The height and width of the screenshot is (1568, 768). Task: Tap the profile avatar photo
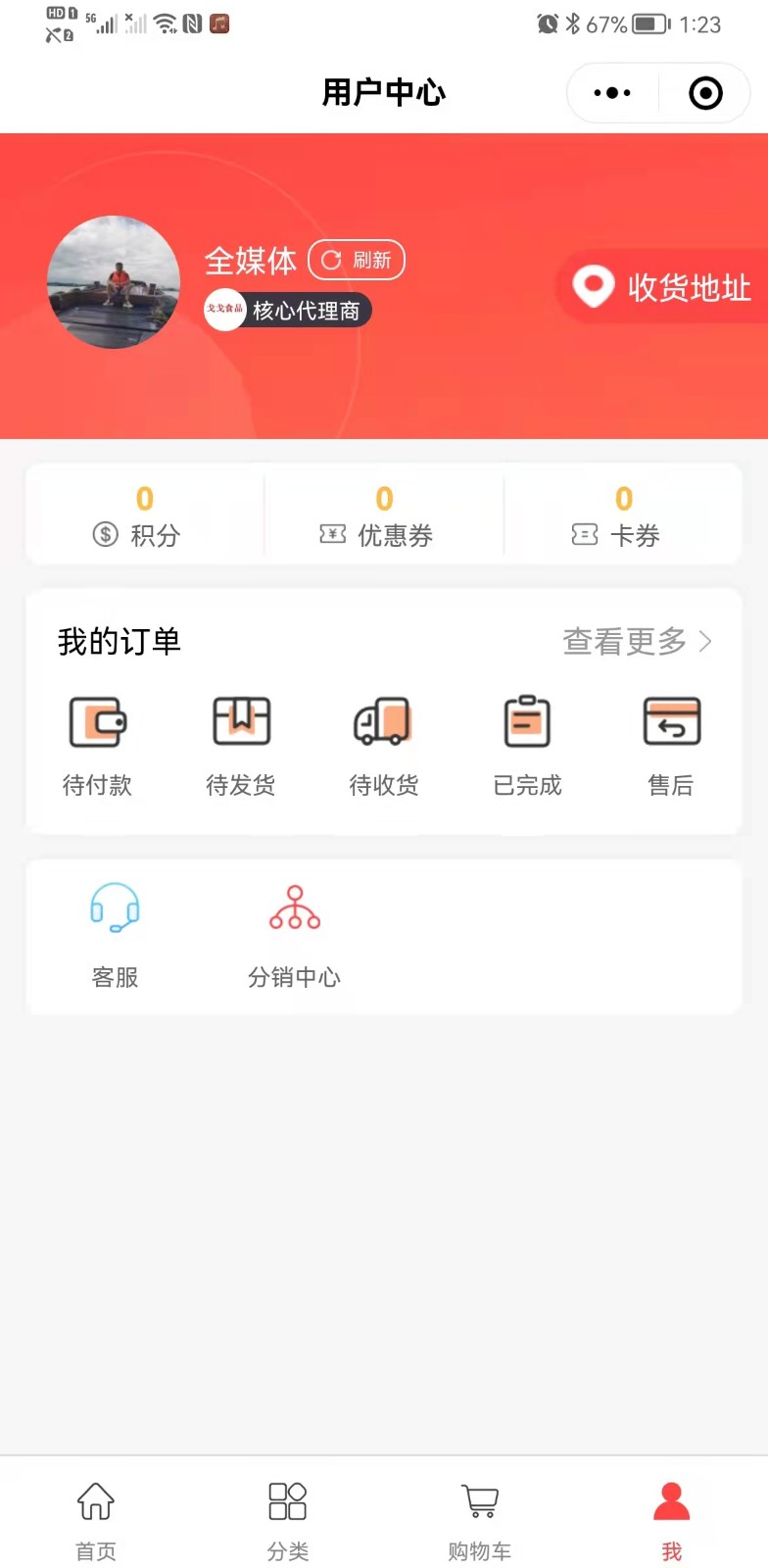[114, 282]
